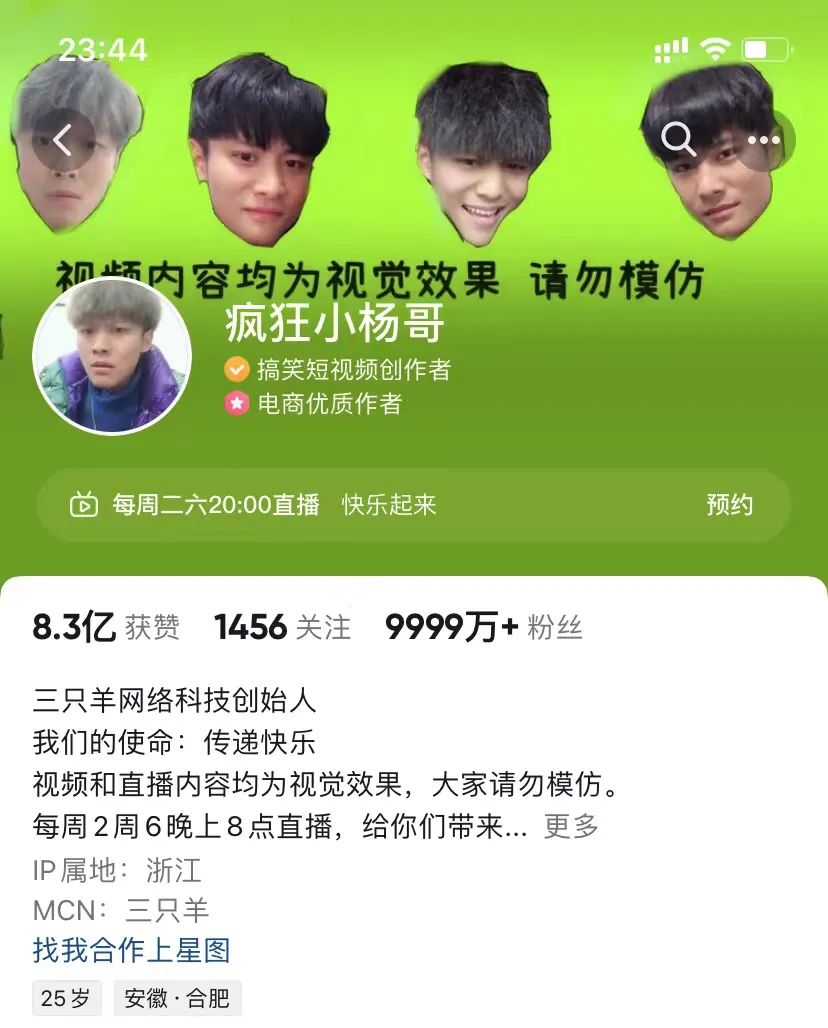Screen dimensions: 828x1028
Task: Expand the bio with 更多
Action: 571,826
